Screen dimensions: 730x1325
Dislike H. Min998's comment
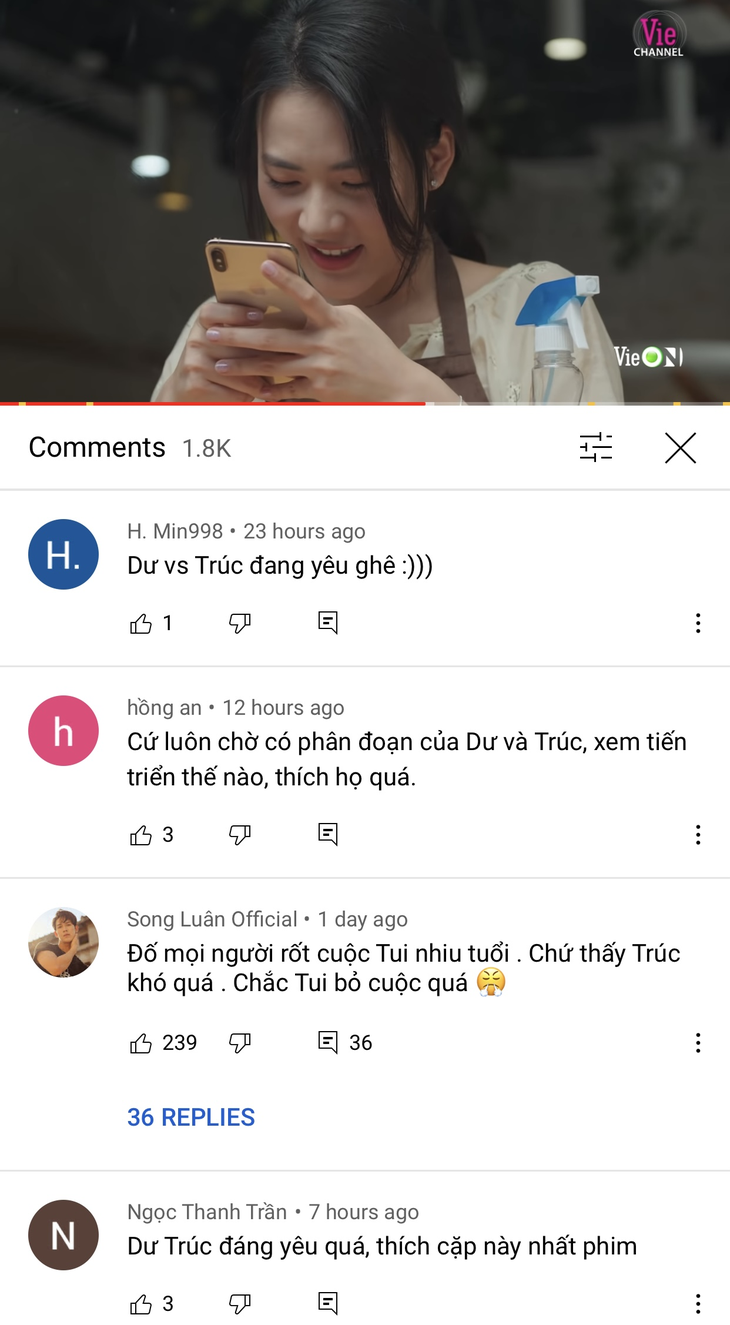pyautogui.click(x=240, y=624)
